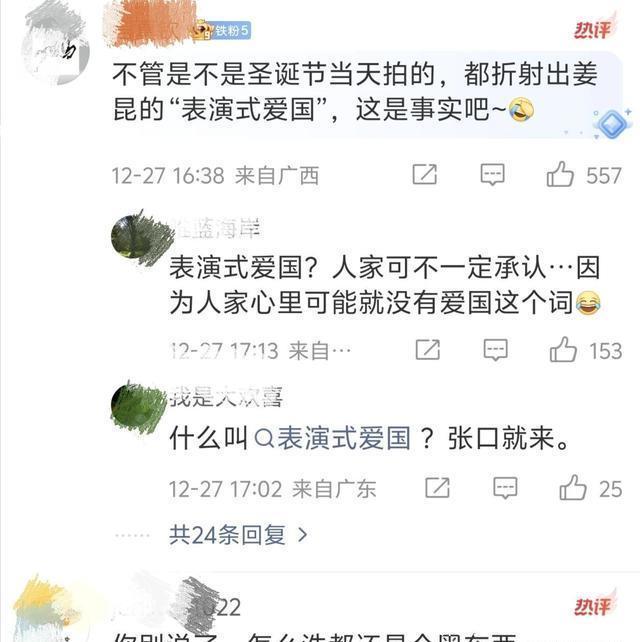Open 我是大欢喜's profile avatar
This screenshot has width=640, height=642.
click(138, 407)
